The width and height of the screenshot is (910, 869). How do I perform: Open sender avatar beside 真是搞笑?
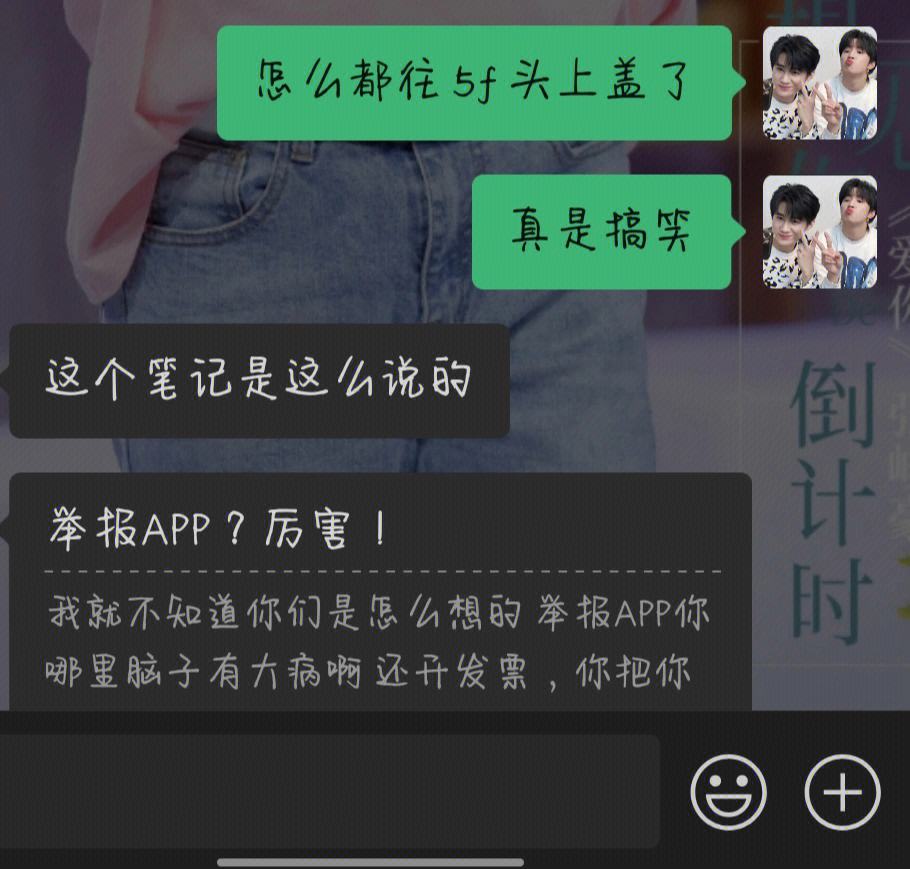click(x=819, y=232)
